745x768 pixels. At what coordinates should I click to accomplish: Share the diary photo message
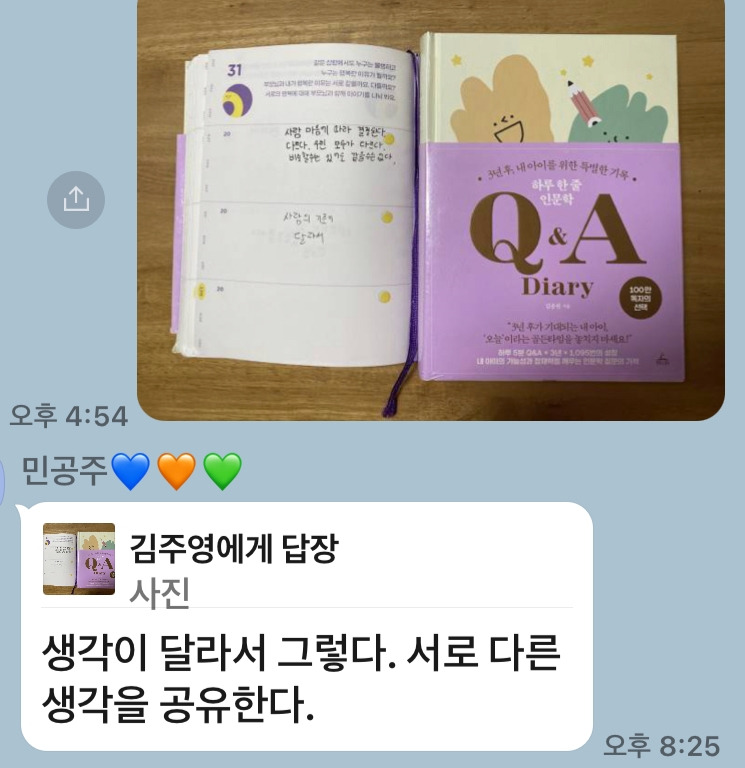[x=76, y=199]
